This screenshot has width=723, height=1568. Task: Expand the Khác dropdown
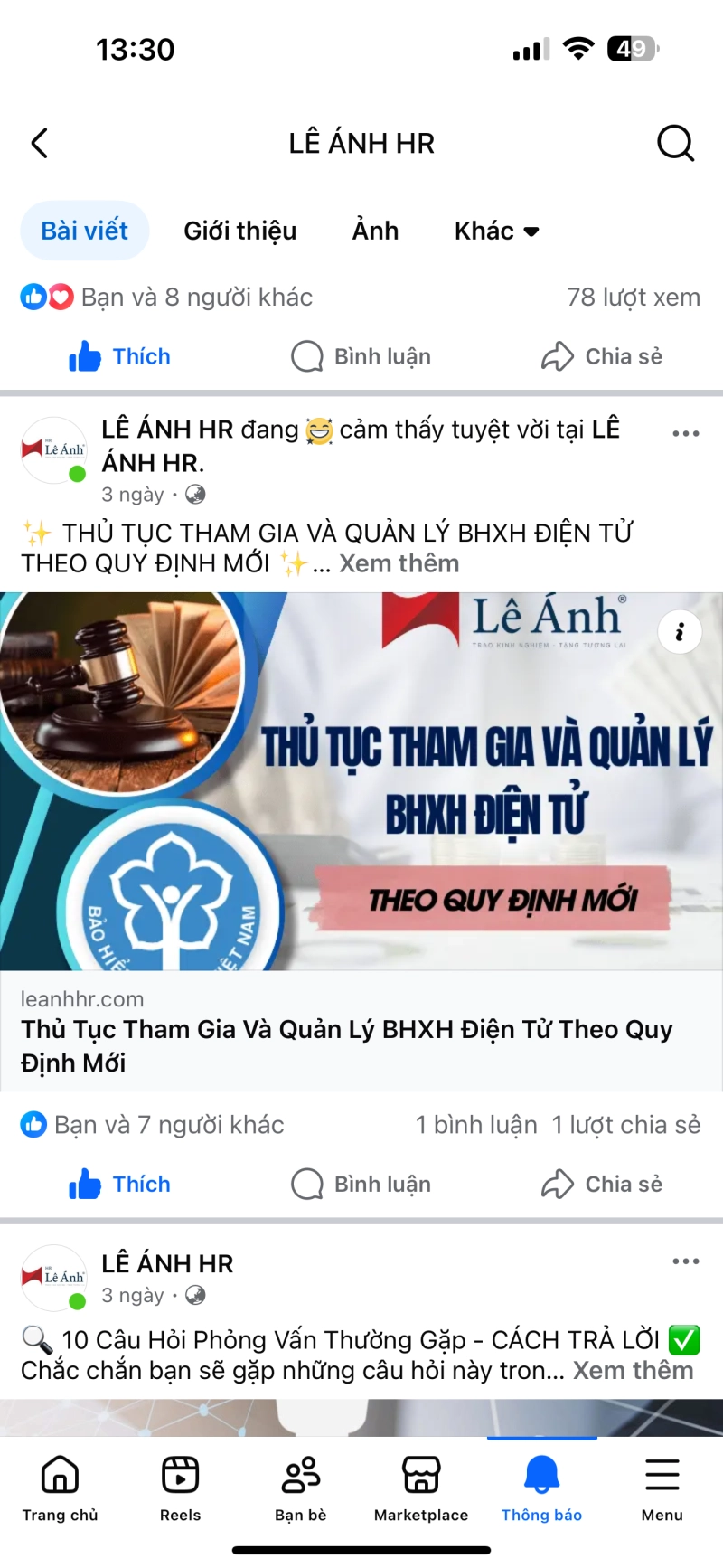(496, 231)
